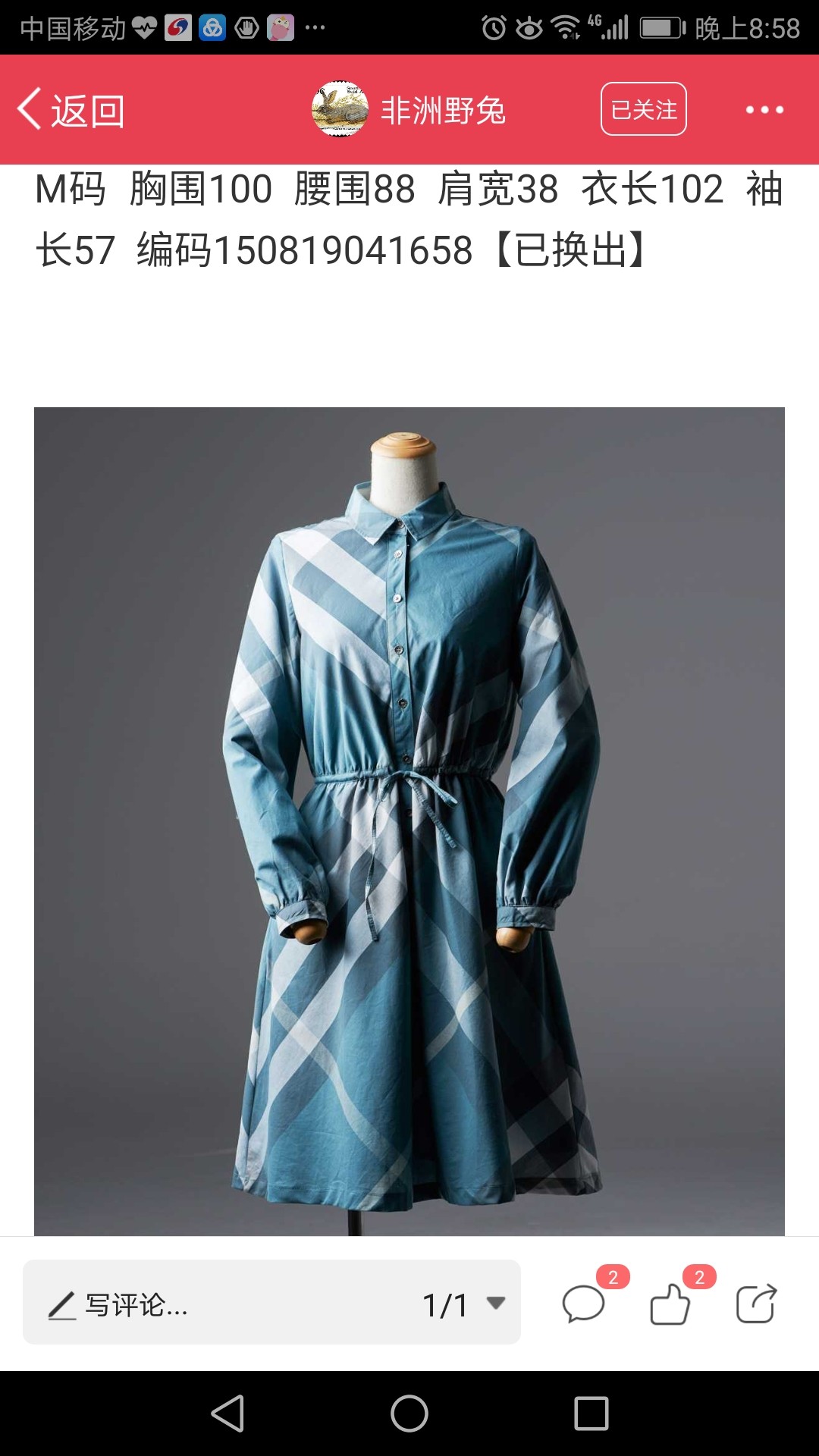The height and width of the screenshot is (1456, 819).
Task: Tap the system home button
Action: click(409, 1414)
